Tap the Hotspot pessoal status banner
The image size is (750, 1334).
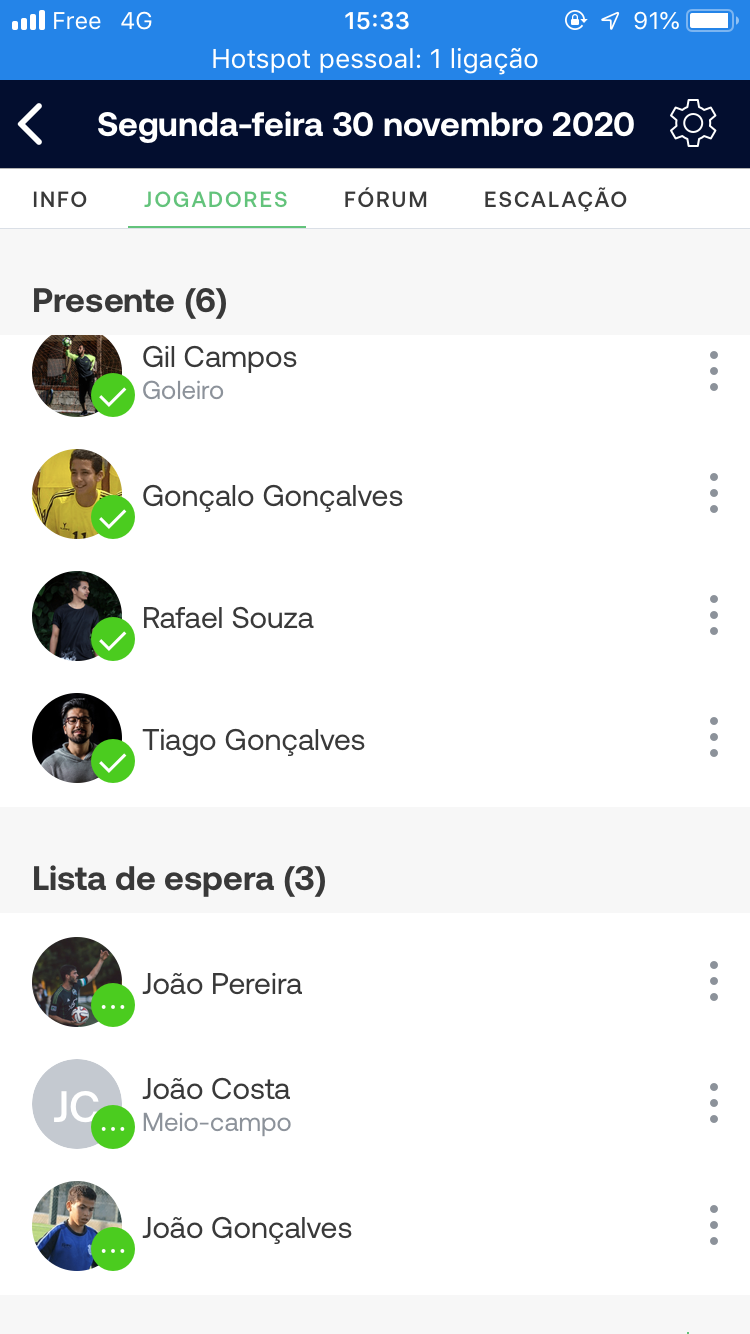375,59
